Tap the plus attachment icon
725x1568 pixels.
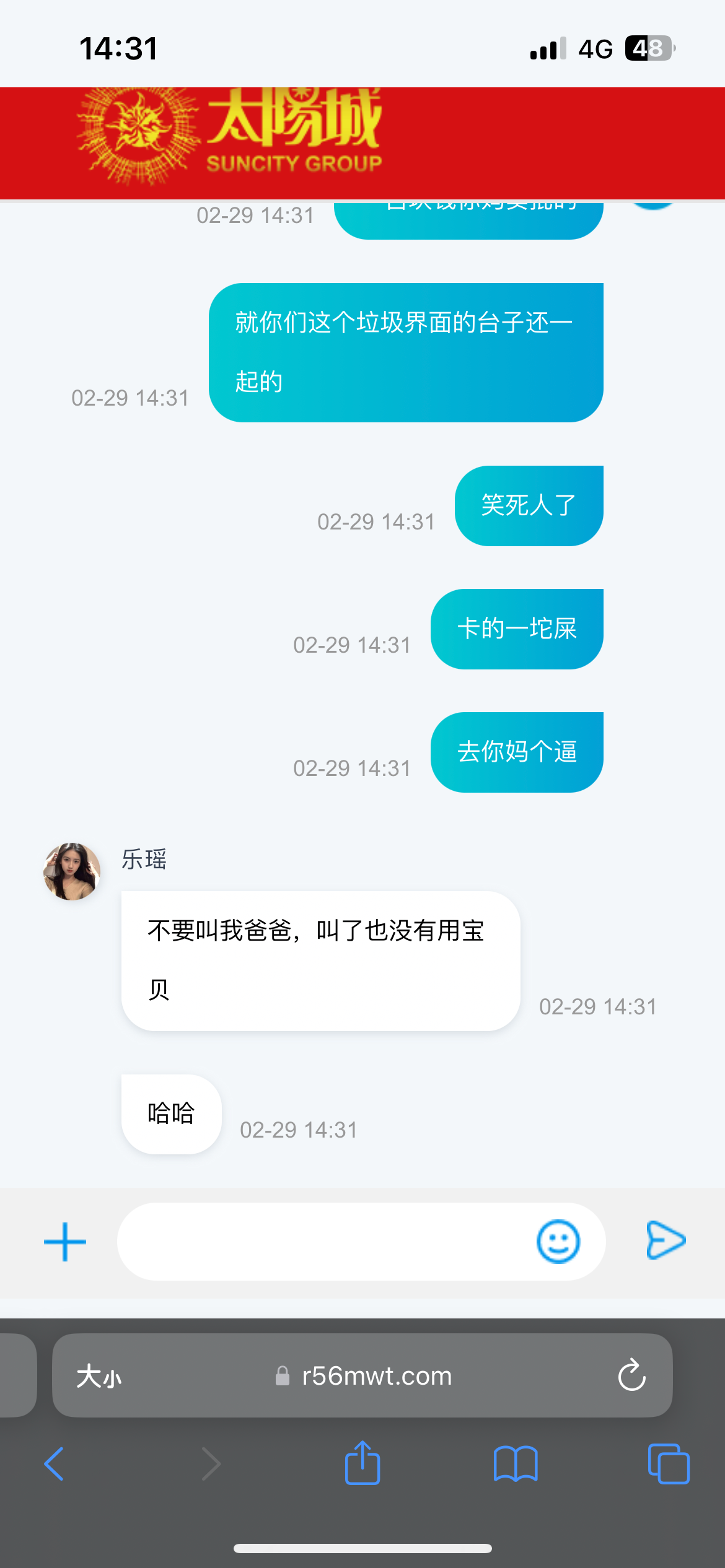(x=65, y=1242)
